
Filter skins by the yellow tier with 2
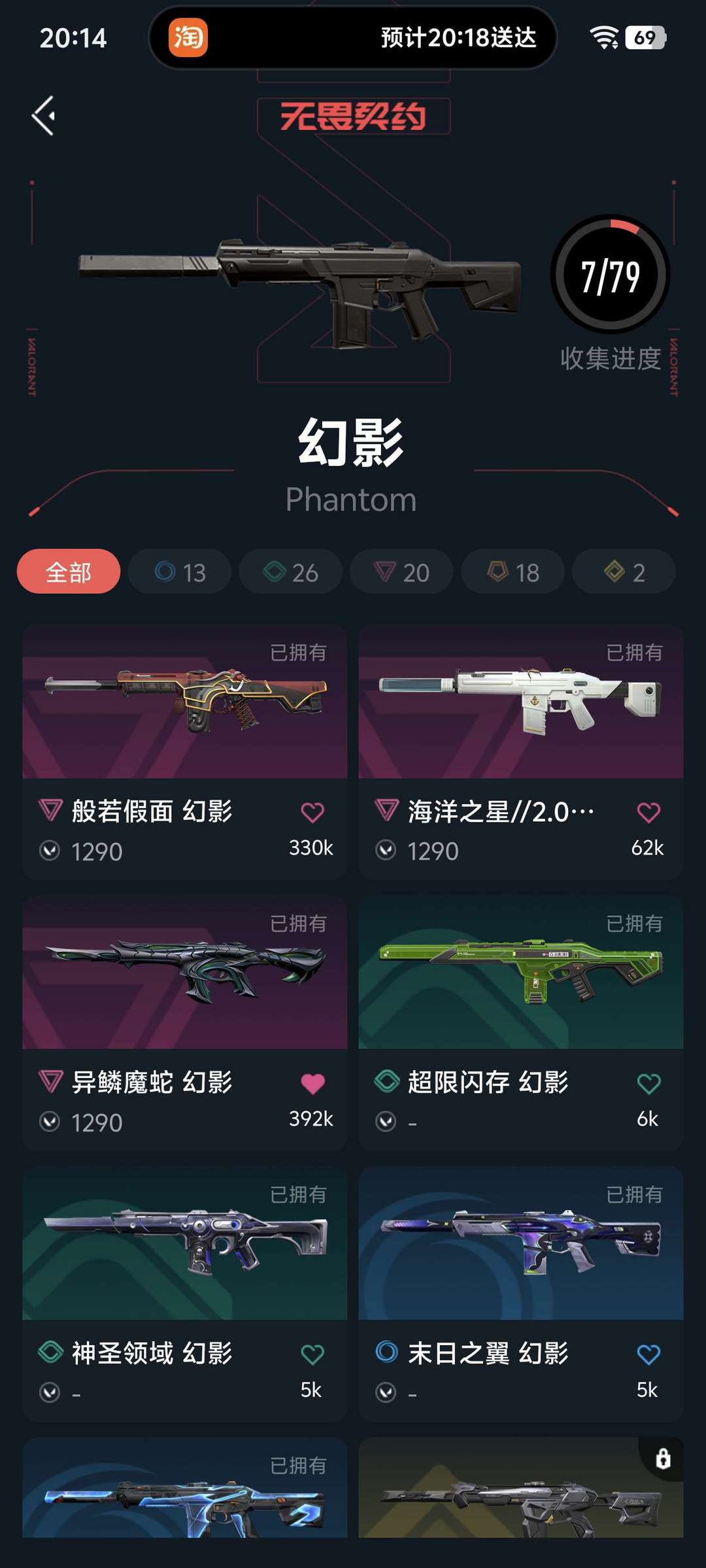624,572
